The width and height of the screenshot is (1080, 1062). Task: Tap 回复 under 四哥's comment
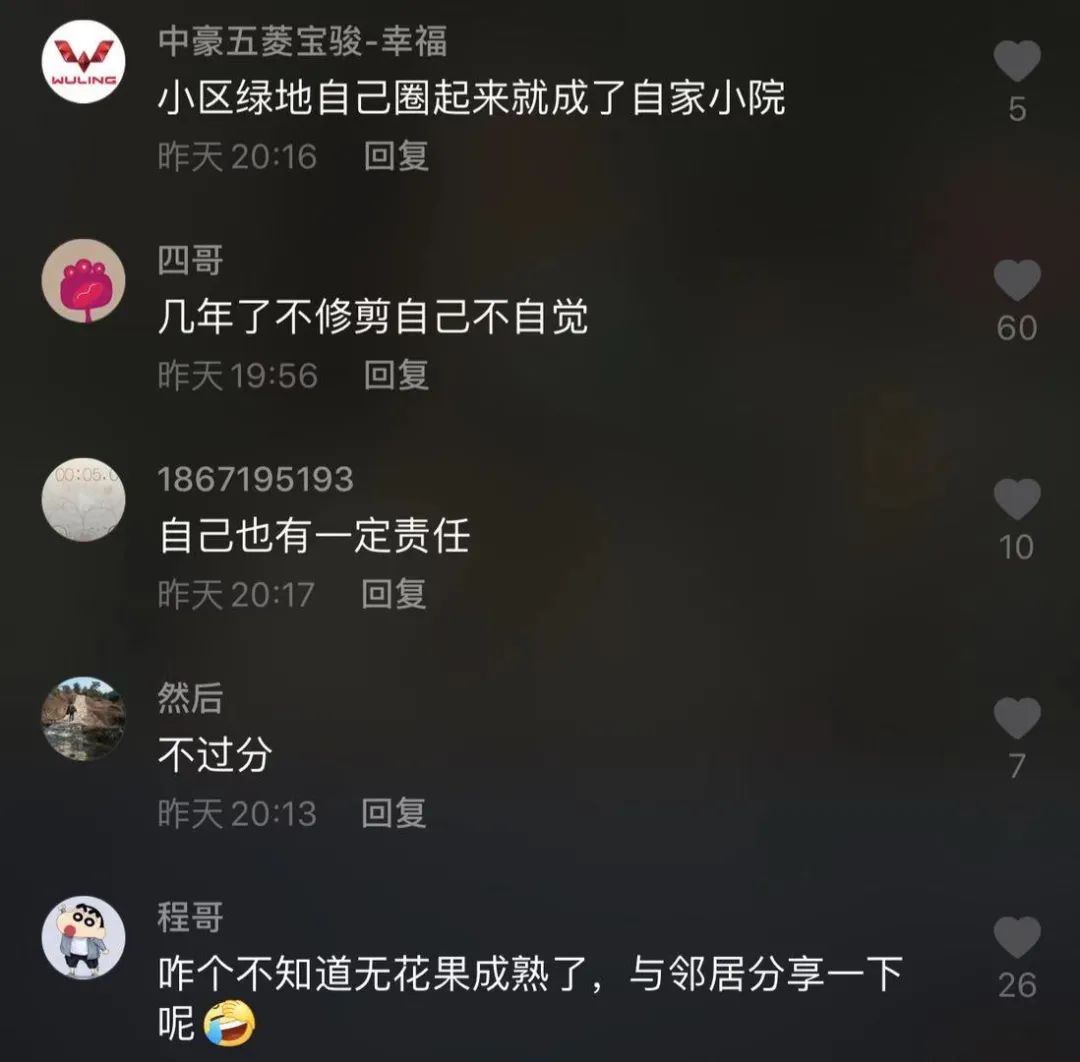[396, 375]
